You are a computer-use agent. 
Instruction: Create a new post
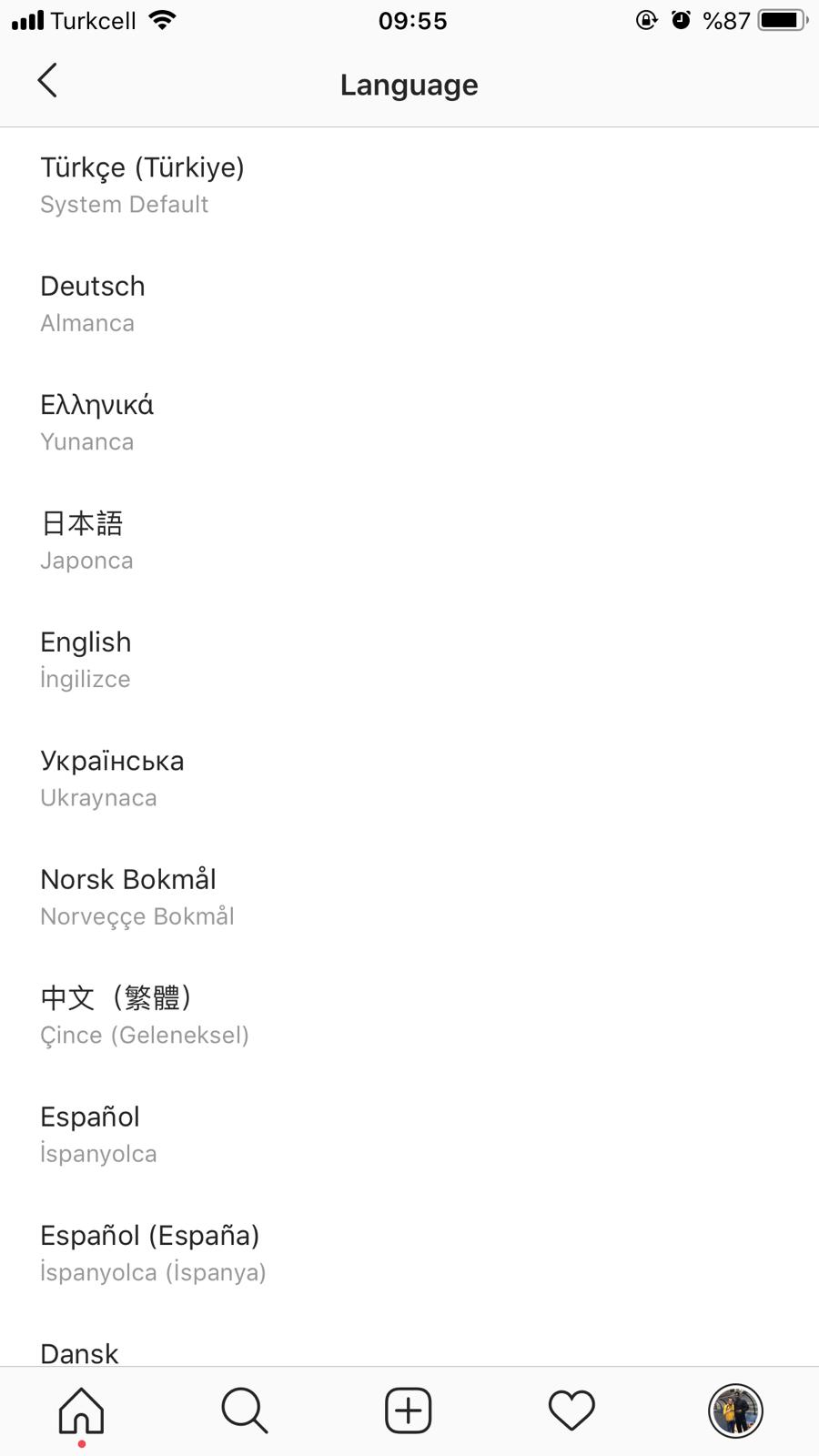[x=409, y=1411]
